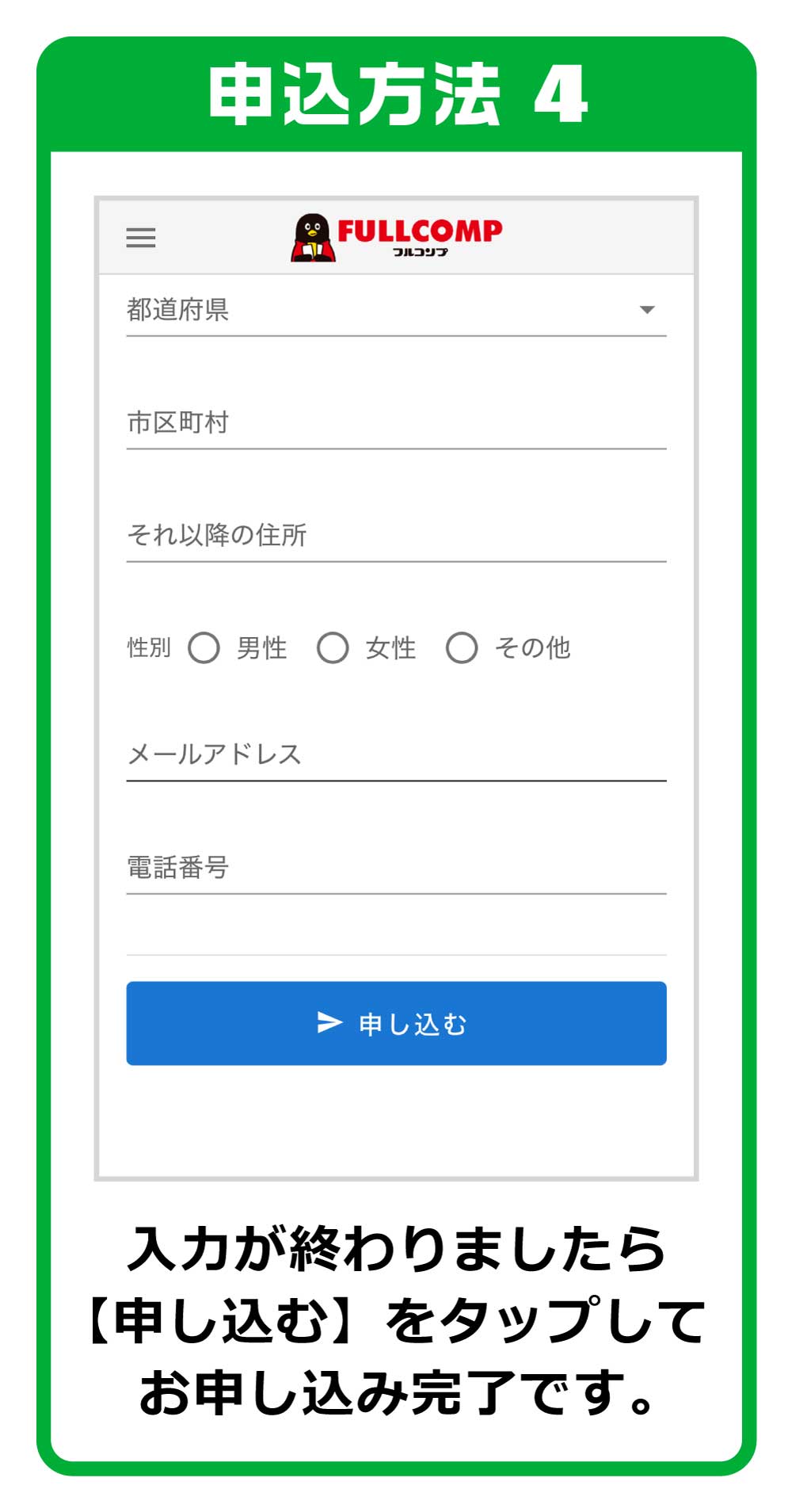
Task: Click the 申込方法 4 header banner
Action: click(x=396, y=95)
